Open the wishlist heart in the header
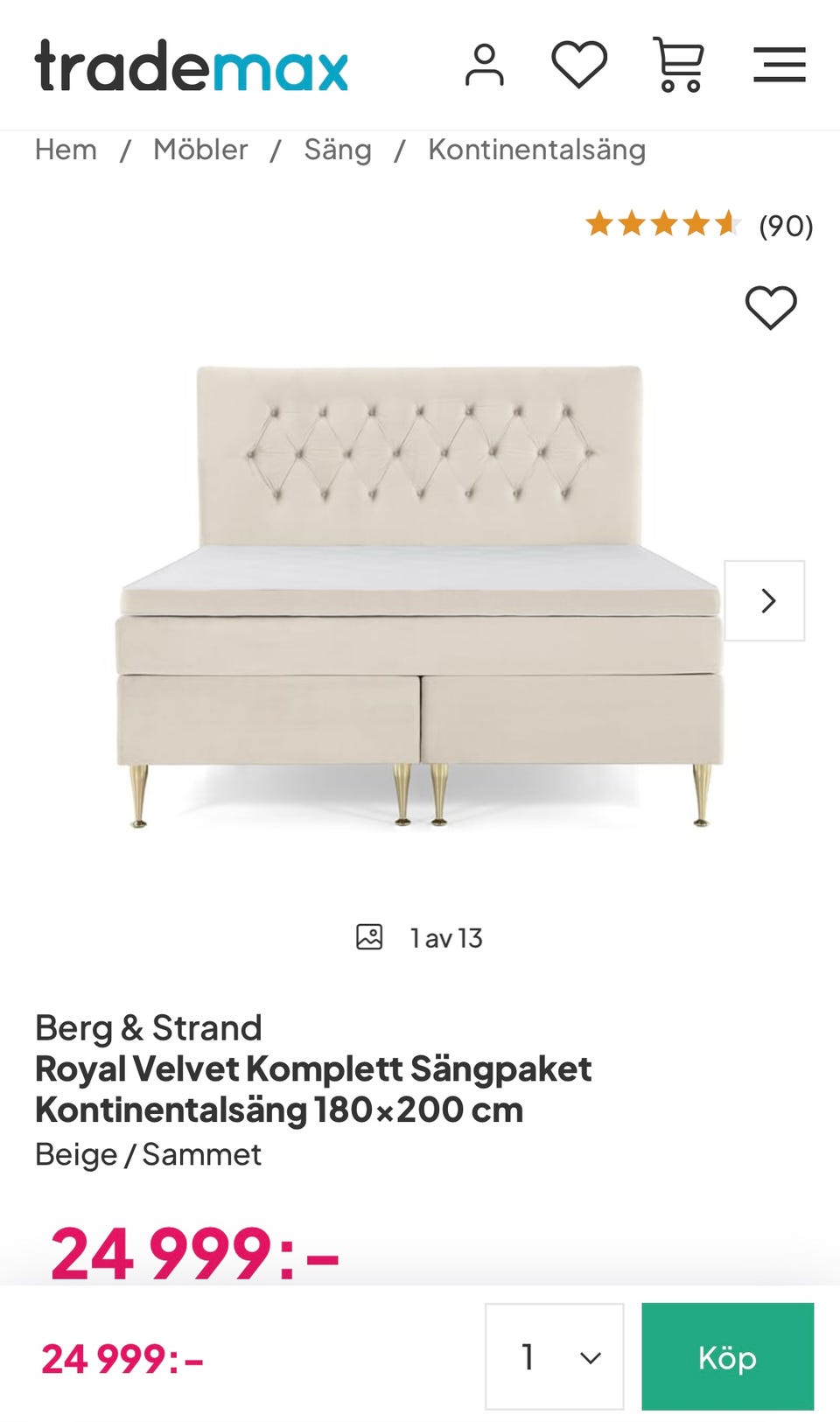Viewport: 840px width, 1422px height. click(579, 65)
